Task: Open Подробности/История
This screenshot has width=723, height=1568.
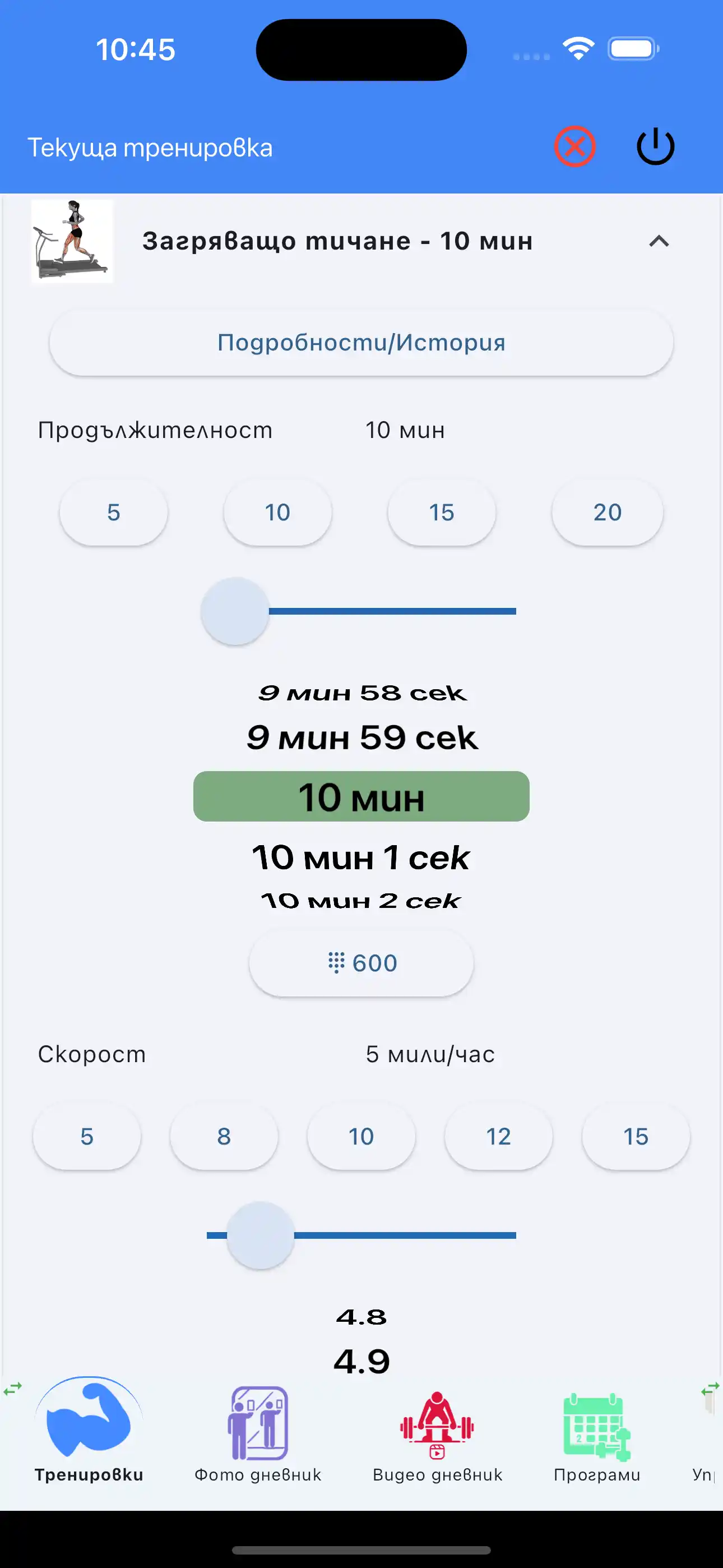Action: tap(361, 342)
